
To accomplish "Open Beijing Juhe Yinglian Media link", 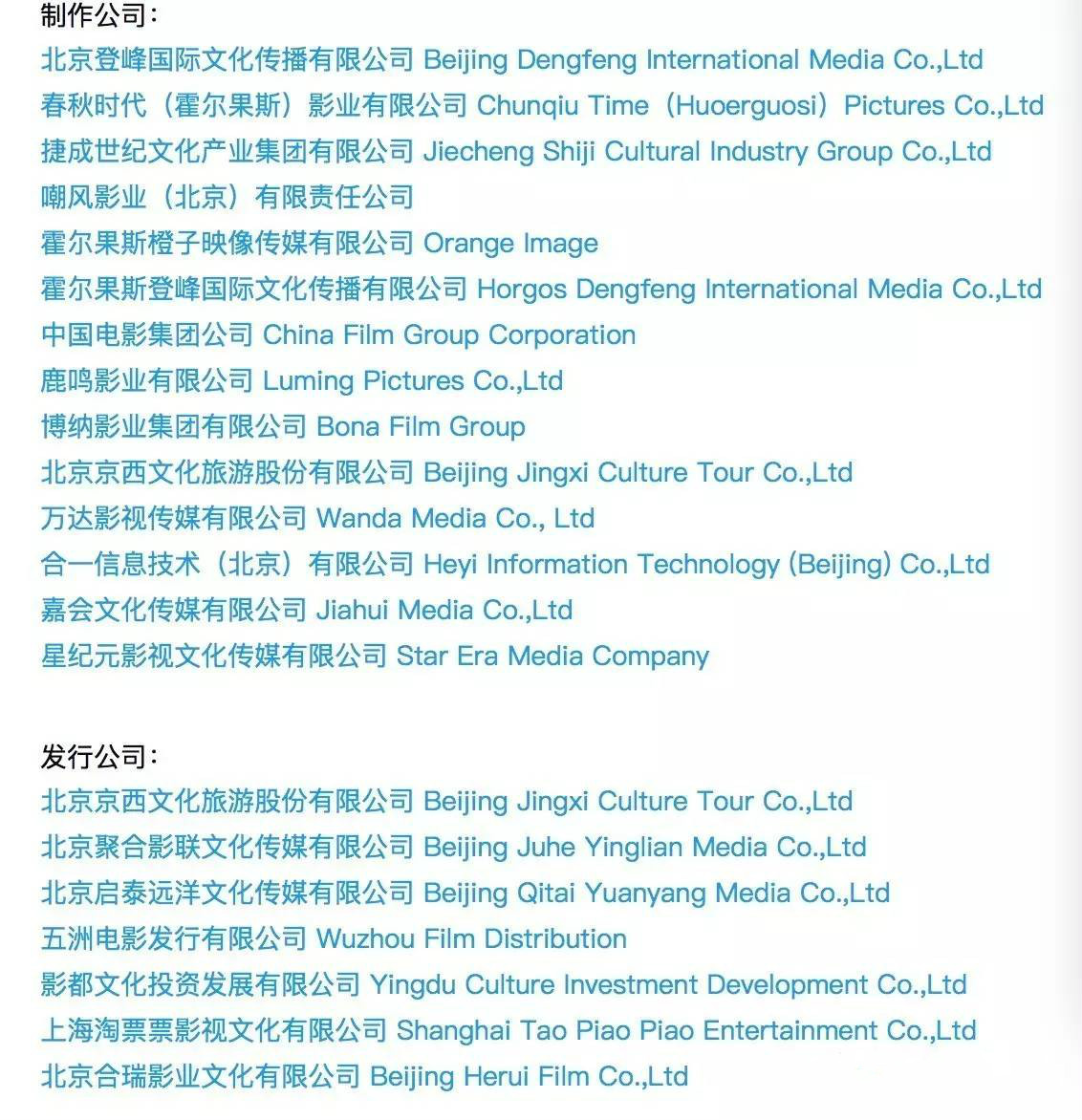I will click(x=453, y=847).
